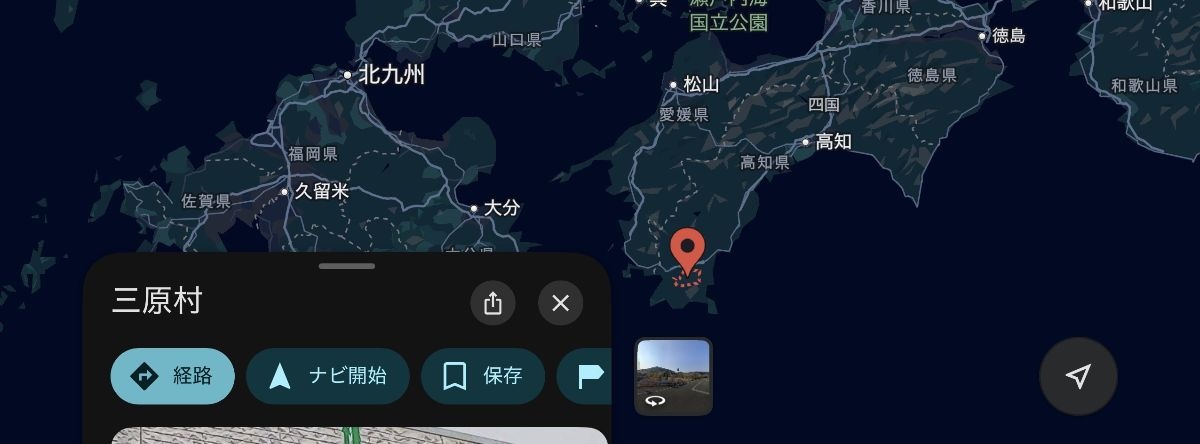Center map on my current location
This screenshot has width=1200, height=444.
coord(1077,376)
